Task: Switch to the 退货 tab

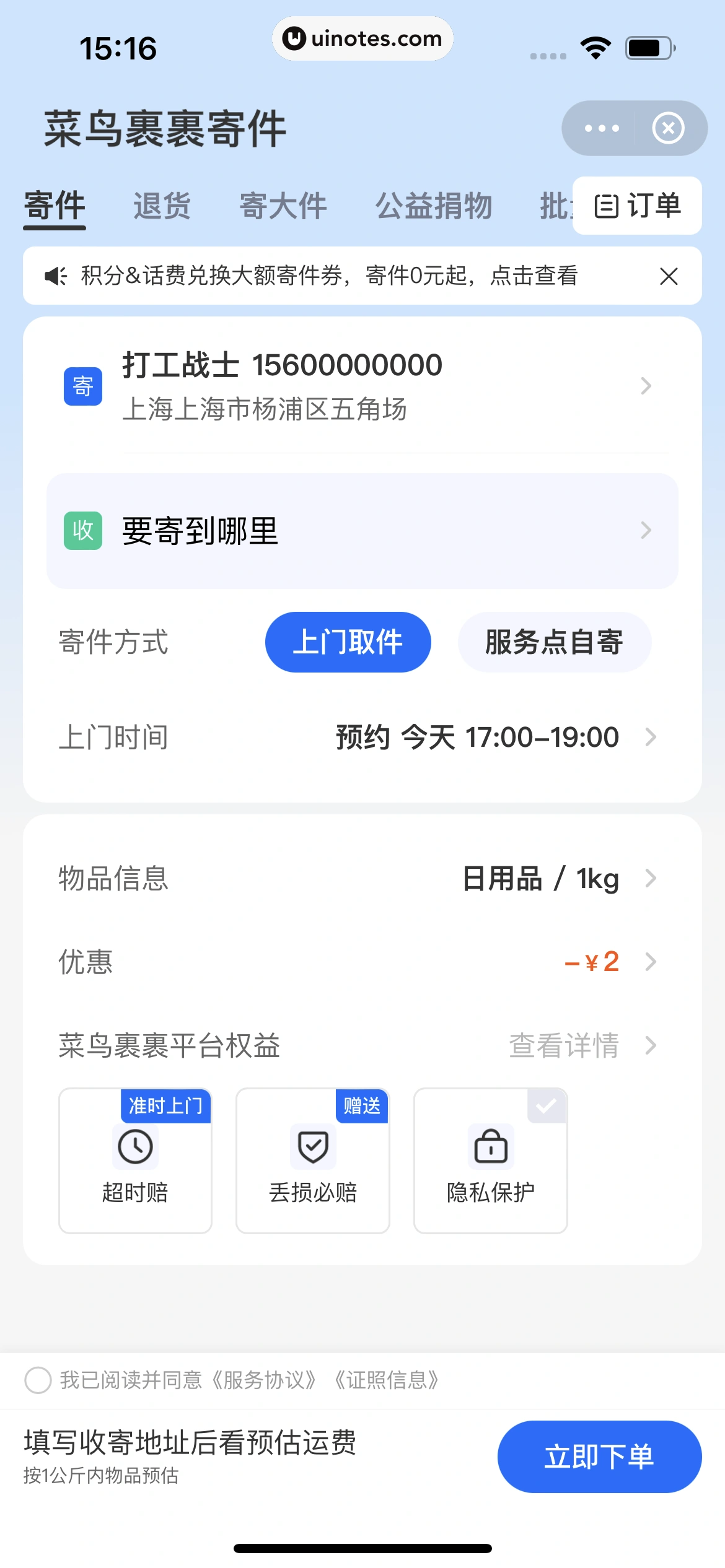Action: [162, 206]
